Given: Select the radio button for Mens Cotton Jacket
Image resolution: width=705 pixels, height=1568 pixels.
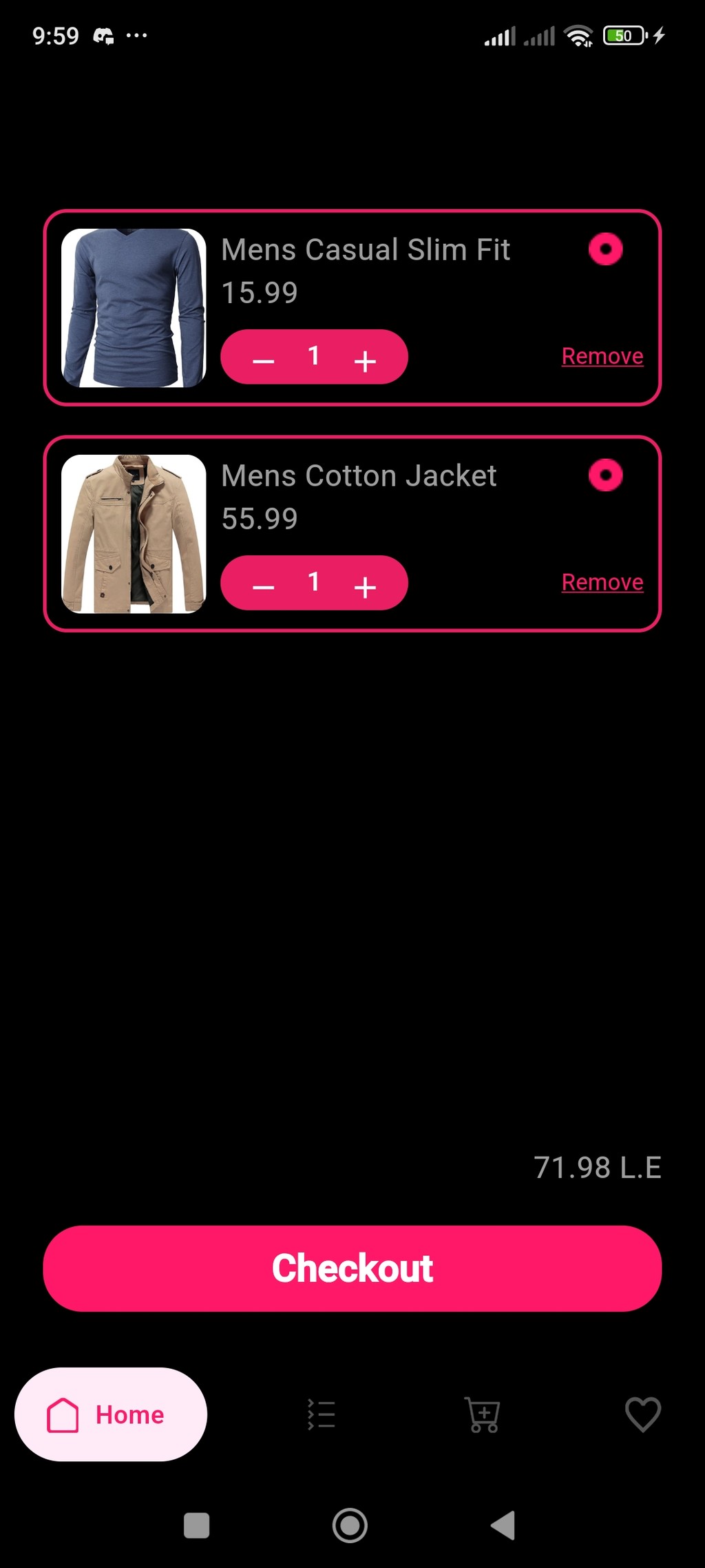Looking at the screenshot, I should [606, 475].
